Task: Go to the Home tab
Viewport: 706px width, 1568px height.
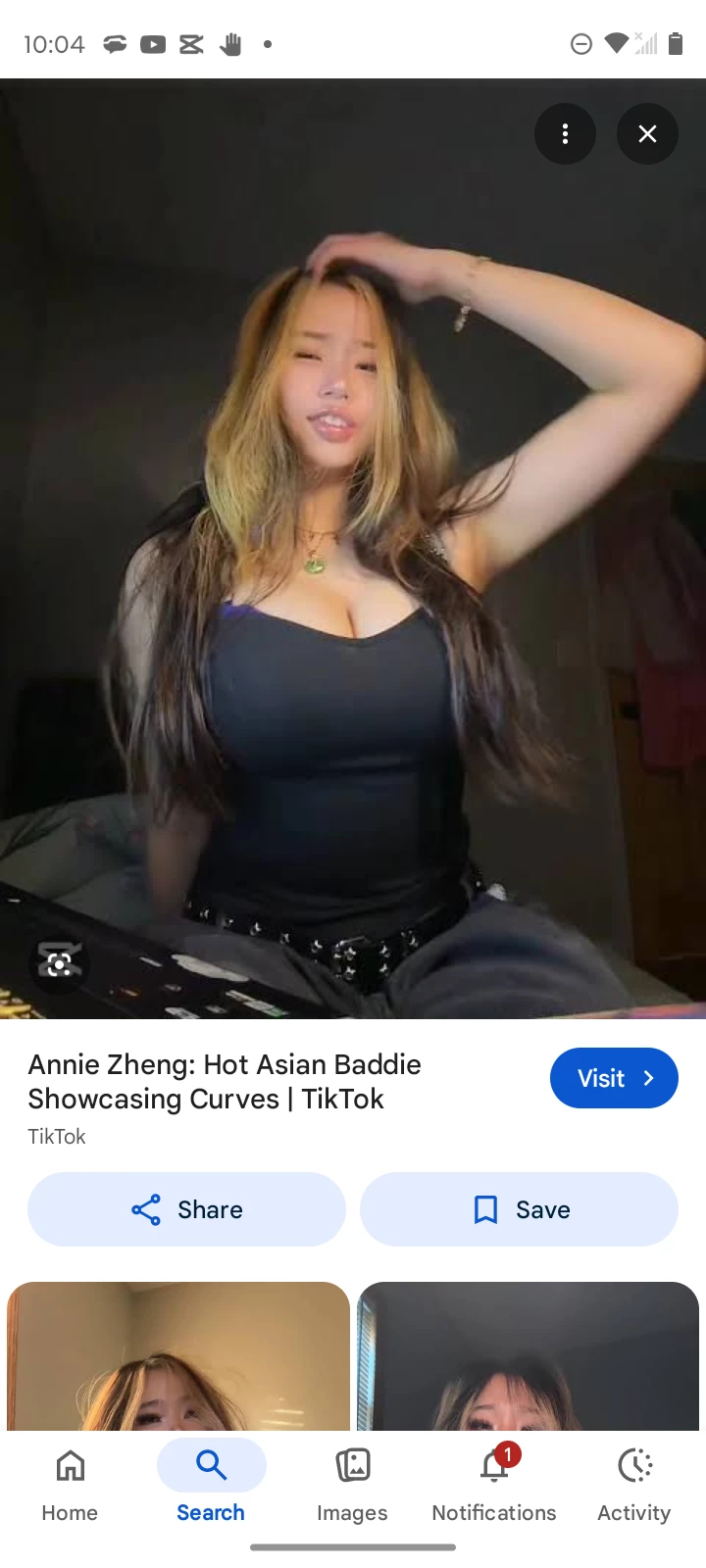Action: click(x=70, y=1485)
